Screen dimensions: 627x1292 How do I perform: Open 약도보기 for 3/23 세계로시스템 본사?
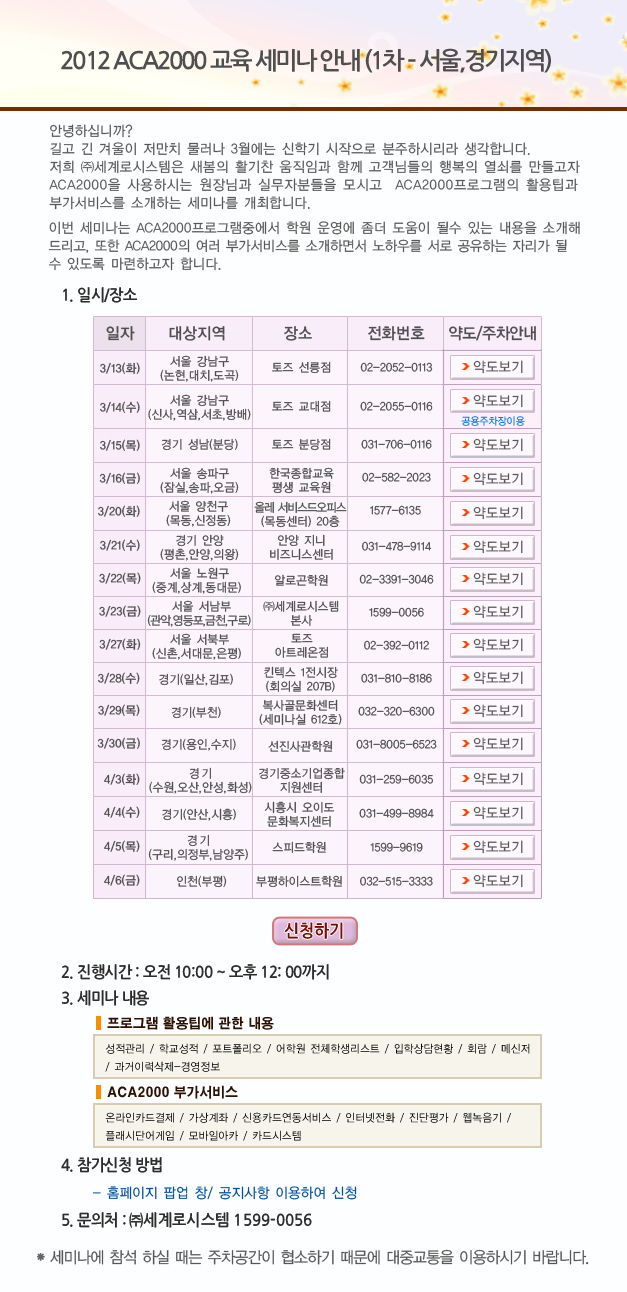click(492, 612)
